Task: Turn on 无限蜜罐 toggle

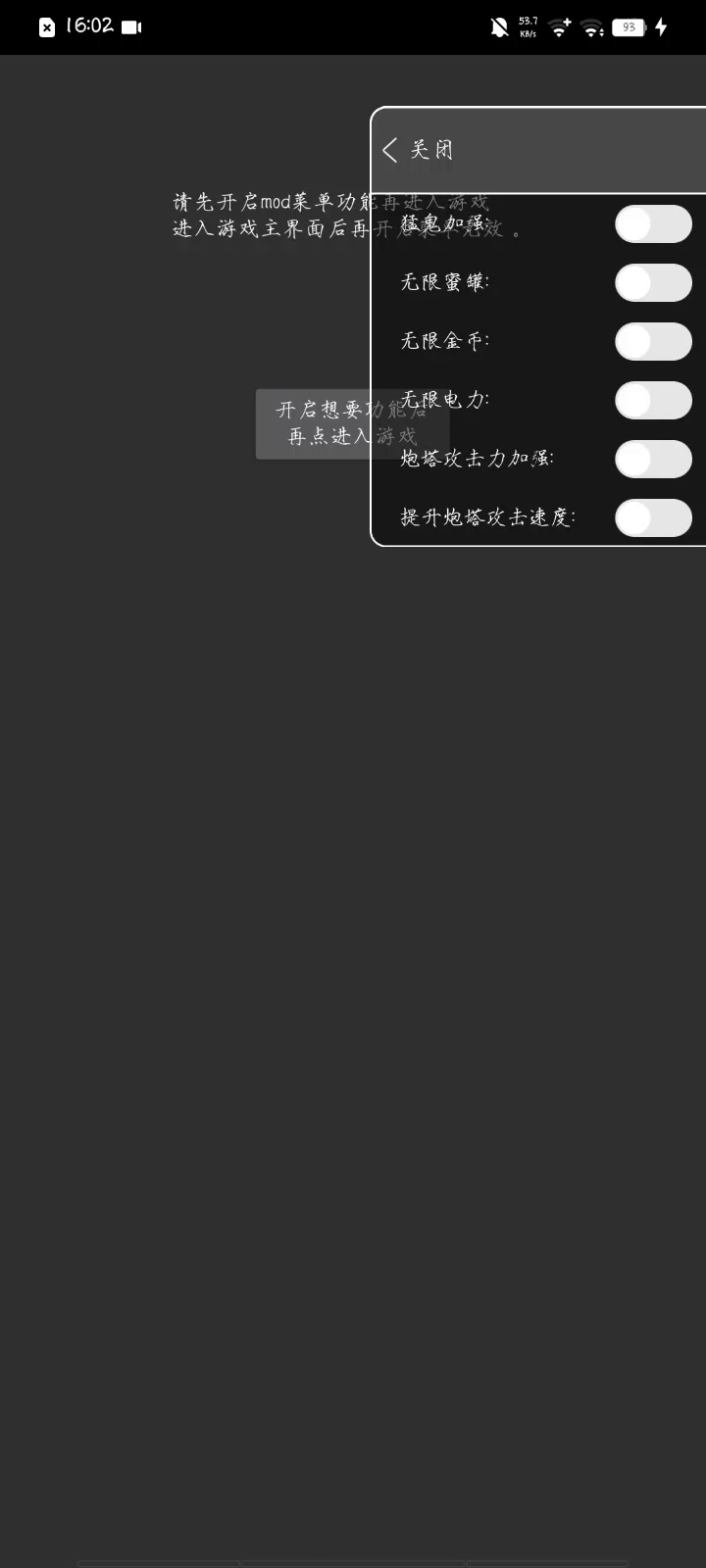Action: click(653, 282)
